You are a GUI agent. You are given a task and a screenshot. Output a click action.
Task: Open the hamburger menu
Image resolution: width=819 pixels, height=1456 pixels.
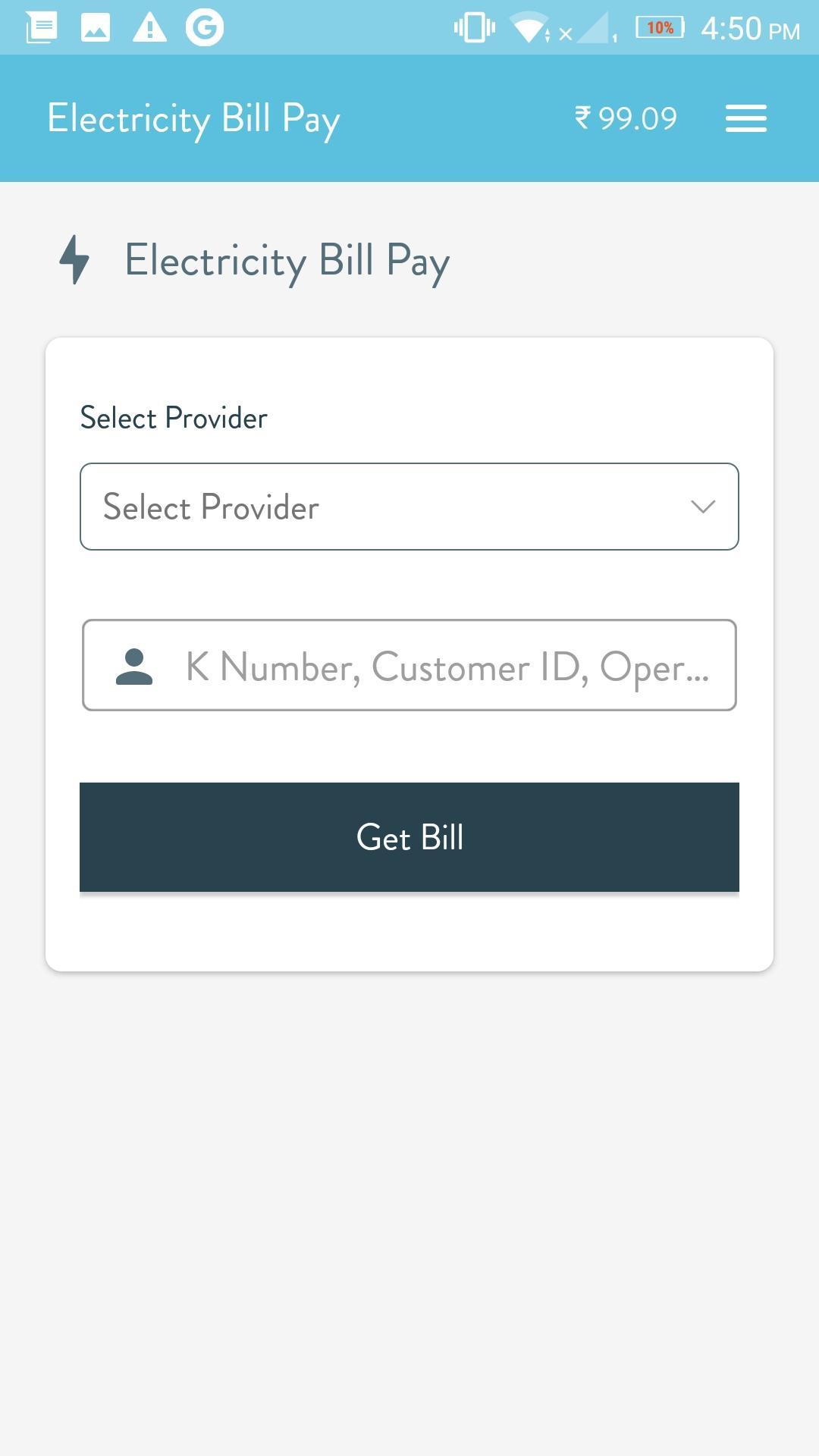[x=745, y=118]
